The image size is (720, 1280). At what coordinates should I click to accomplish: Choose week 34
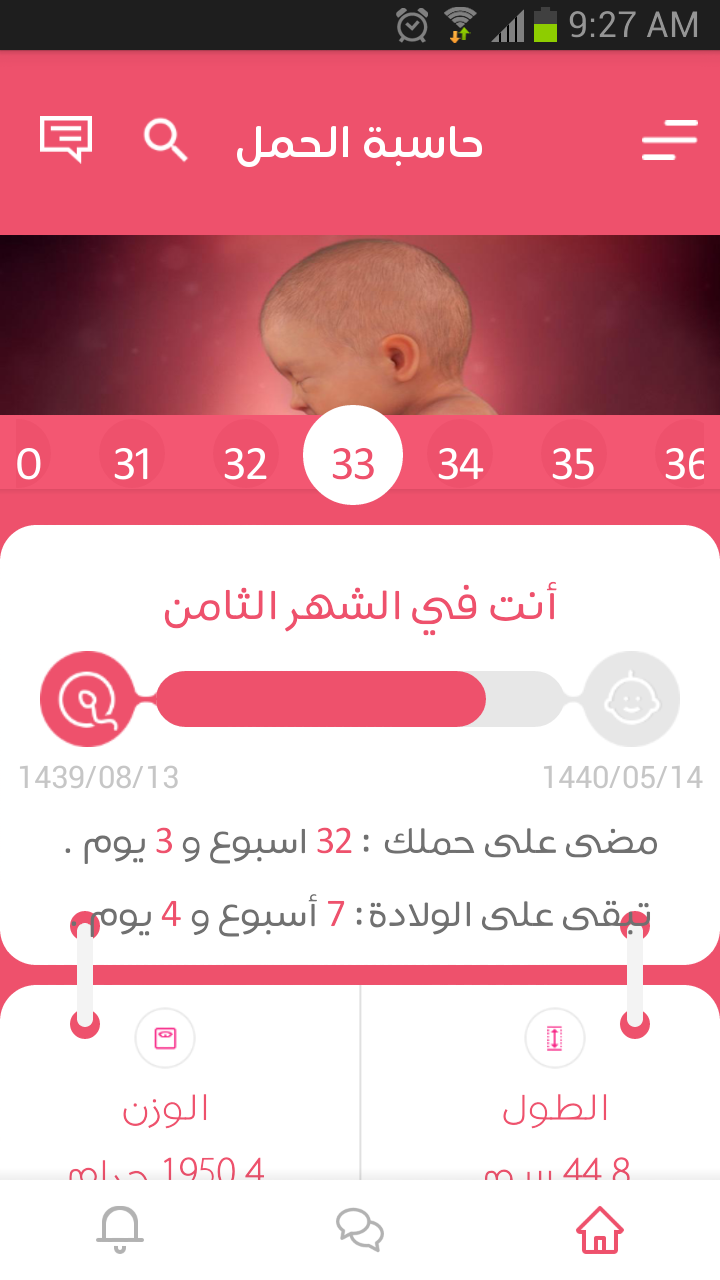460,464
